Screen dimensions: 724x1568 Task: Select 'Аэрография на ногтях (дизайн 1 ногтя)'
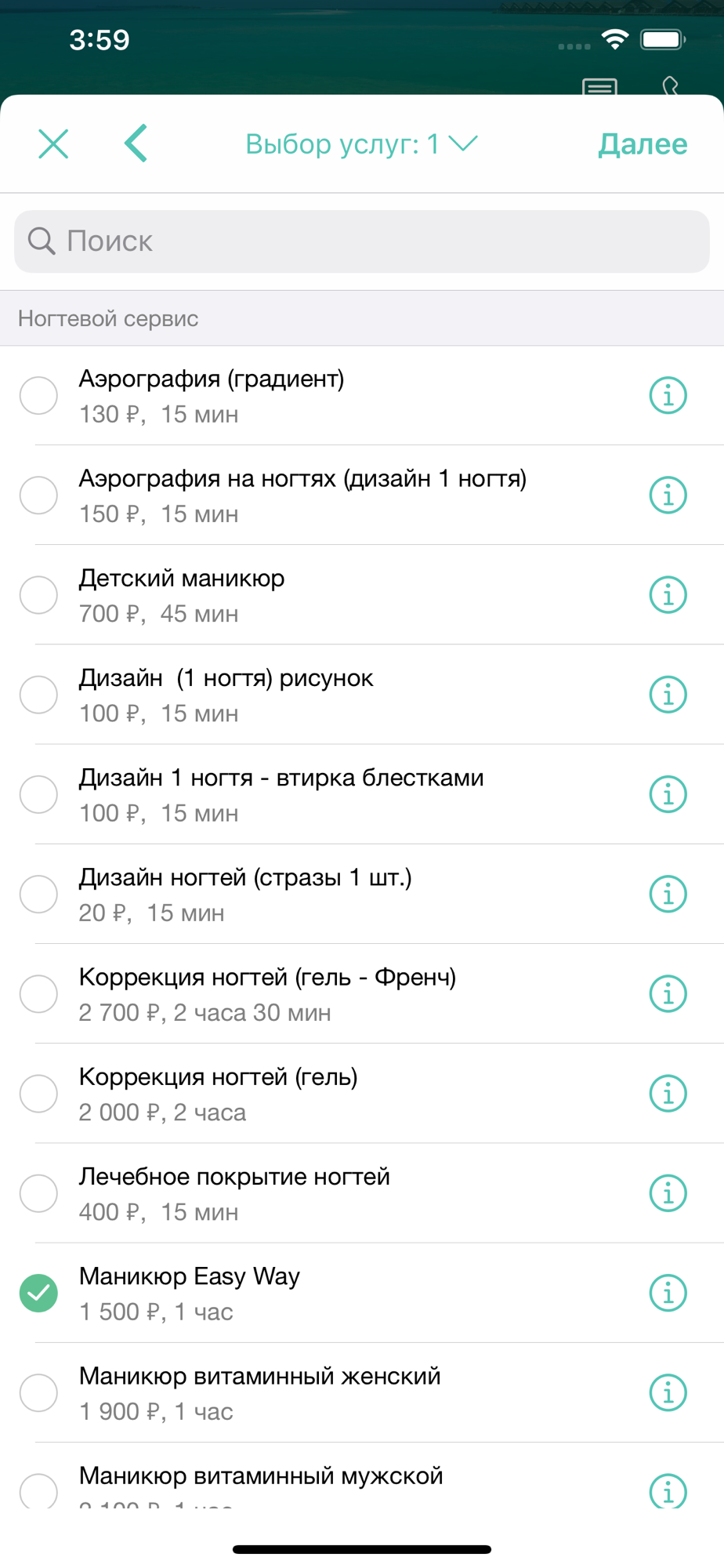[38, 495]
